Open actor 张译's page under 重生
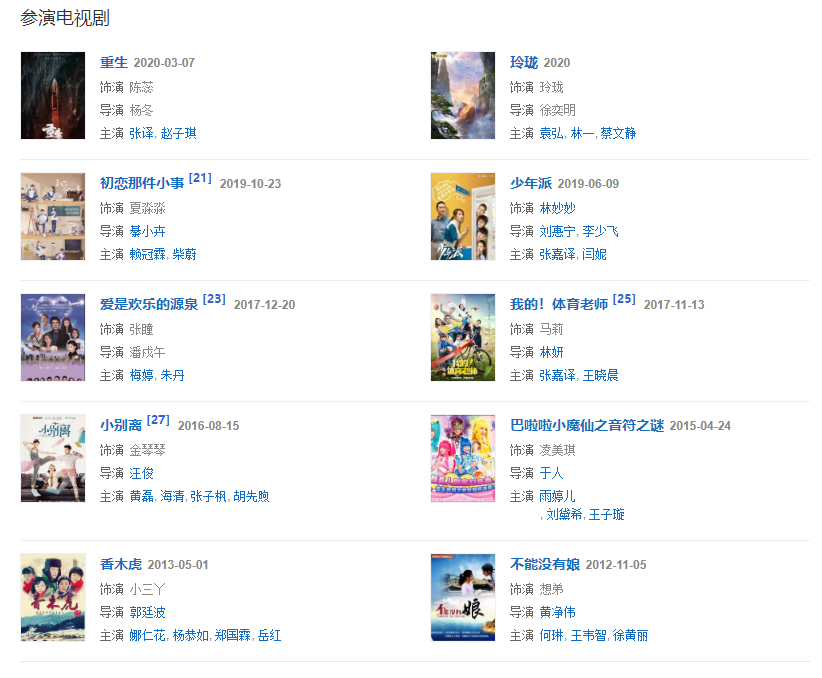This screenshot has height=678, width=822. click(141, 133)
